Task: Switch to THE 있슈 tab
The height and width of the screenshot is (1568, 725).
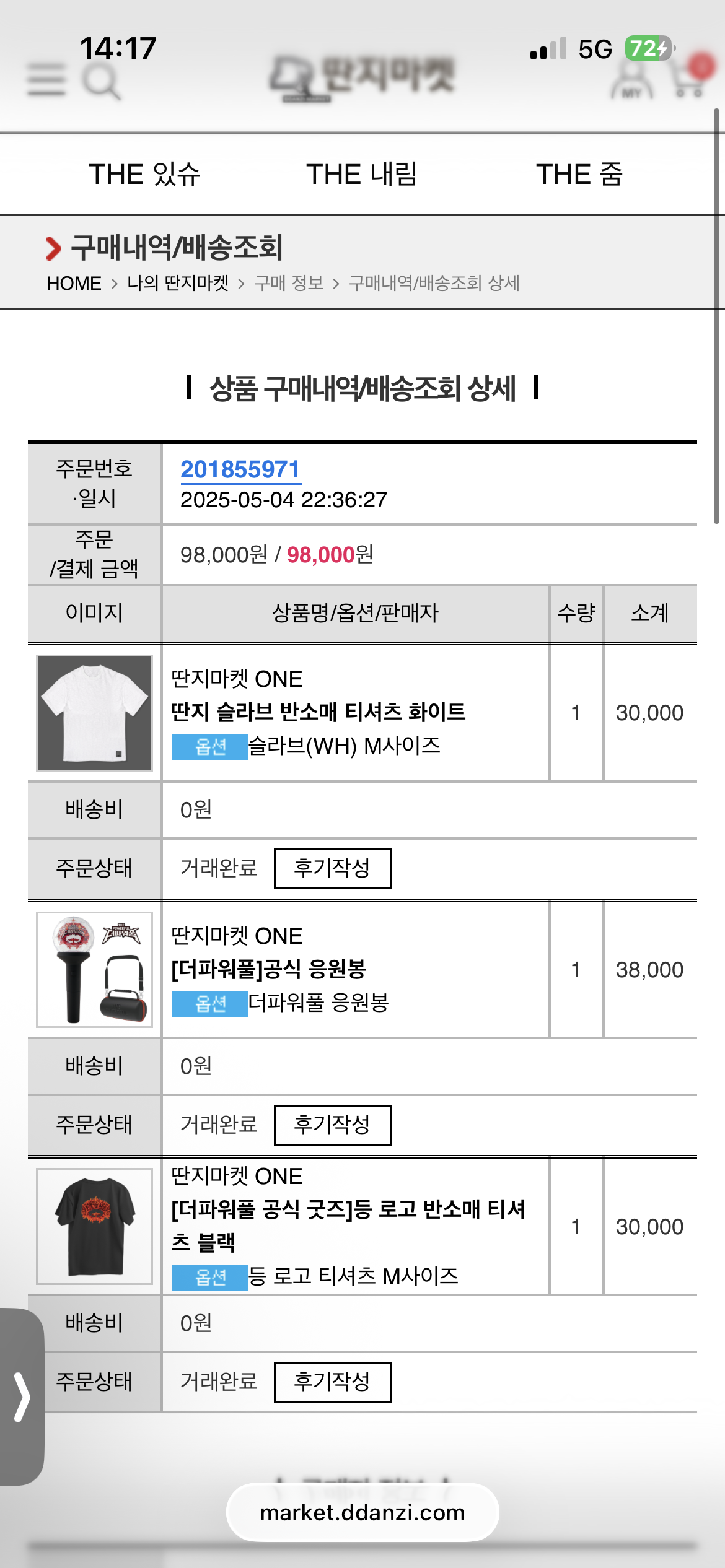Action: [144, 175]
